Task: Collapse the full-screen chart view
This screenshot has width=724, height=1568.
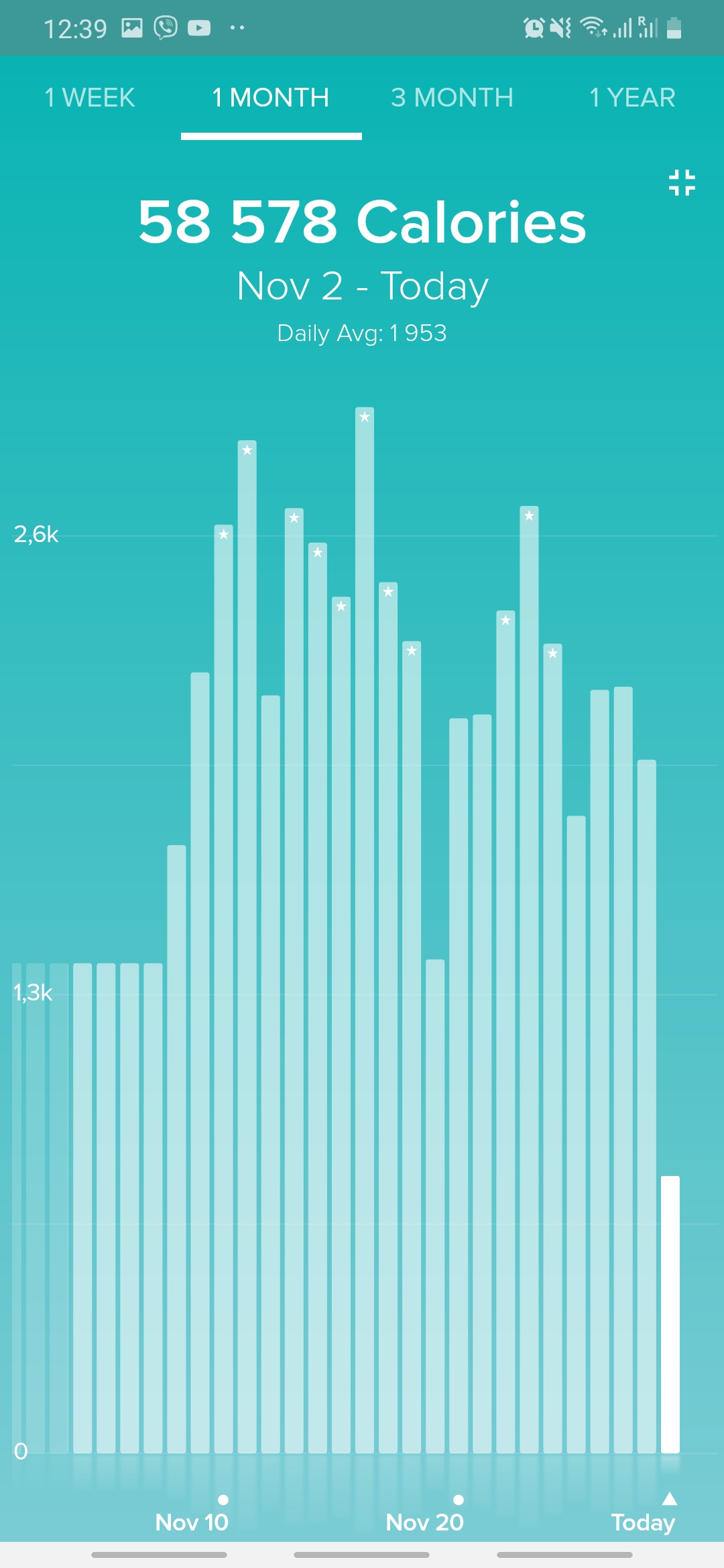Action: tap(682, 182)
